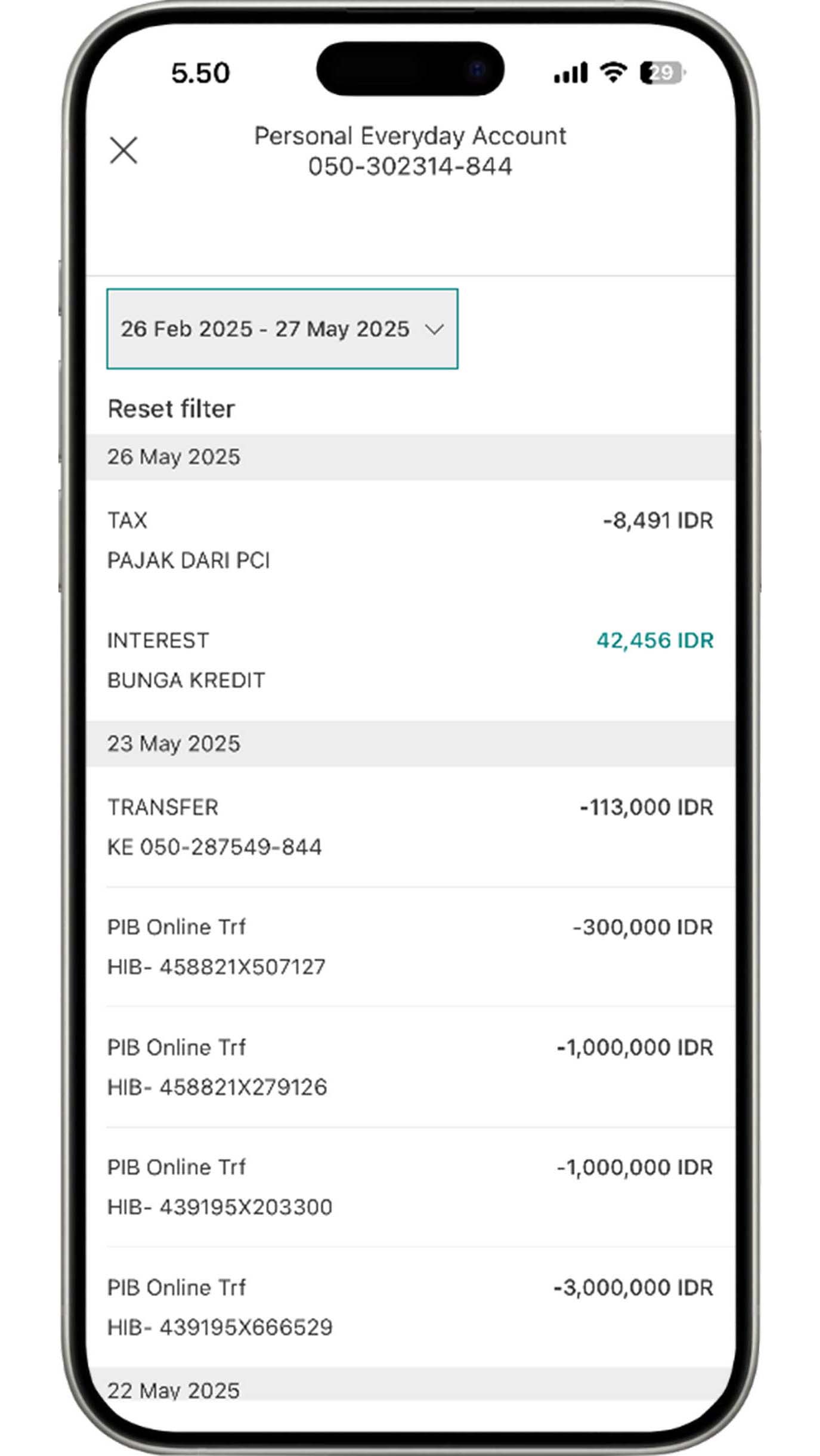Open the TAX Pajak Dari PCI transaction
The height and width of the screenshot is (1456, 820).
[410, 540]
